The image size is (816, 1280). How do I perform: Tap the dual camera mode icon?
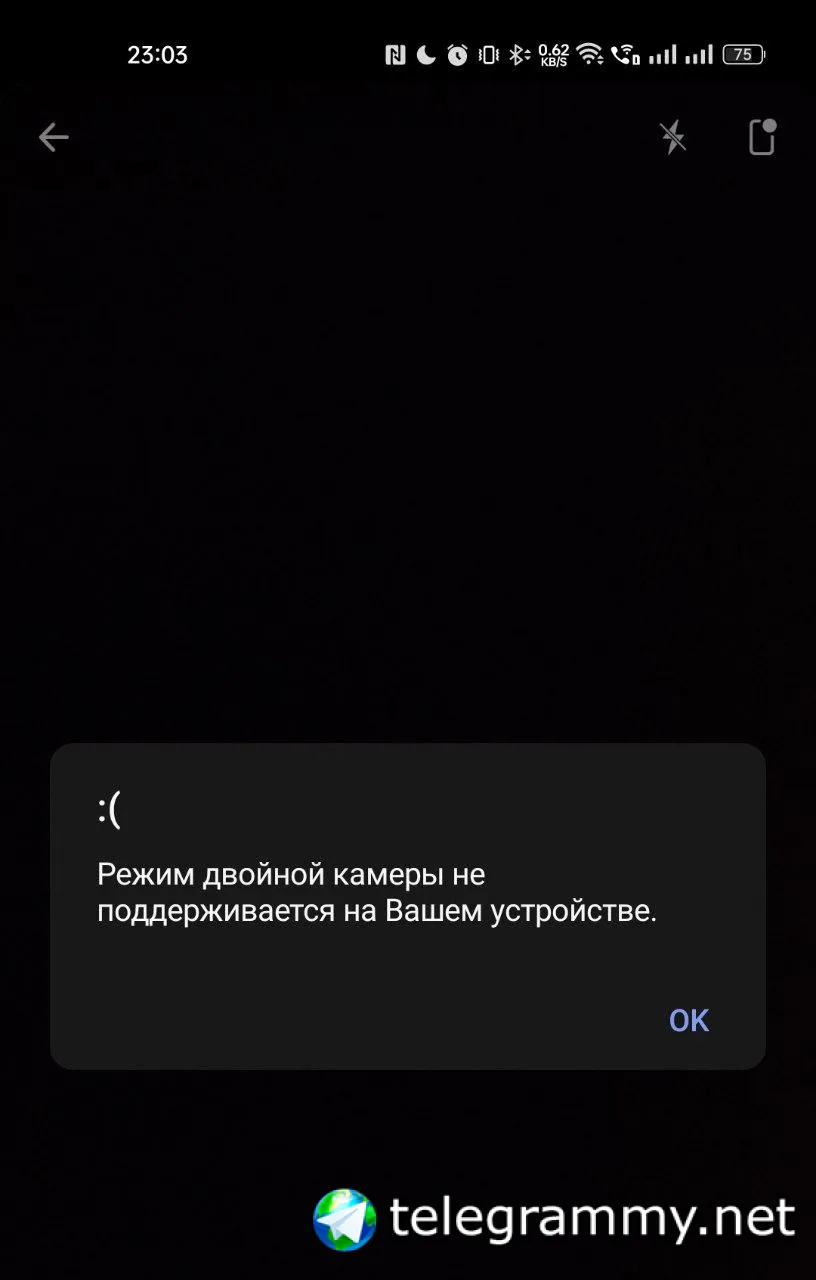[762, 137]
